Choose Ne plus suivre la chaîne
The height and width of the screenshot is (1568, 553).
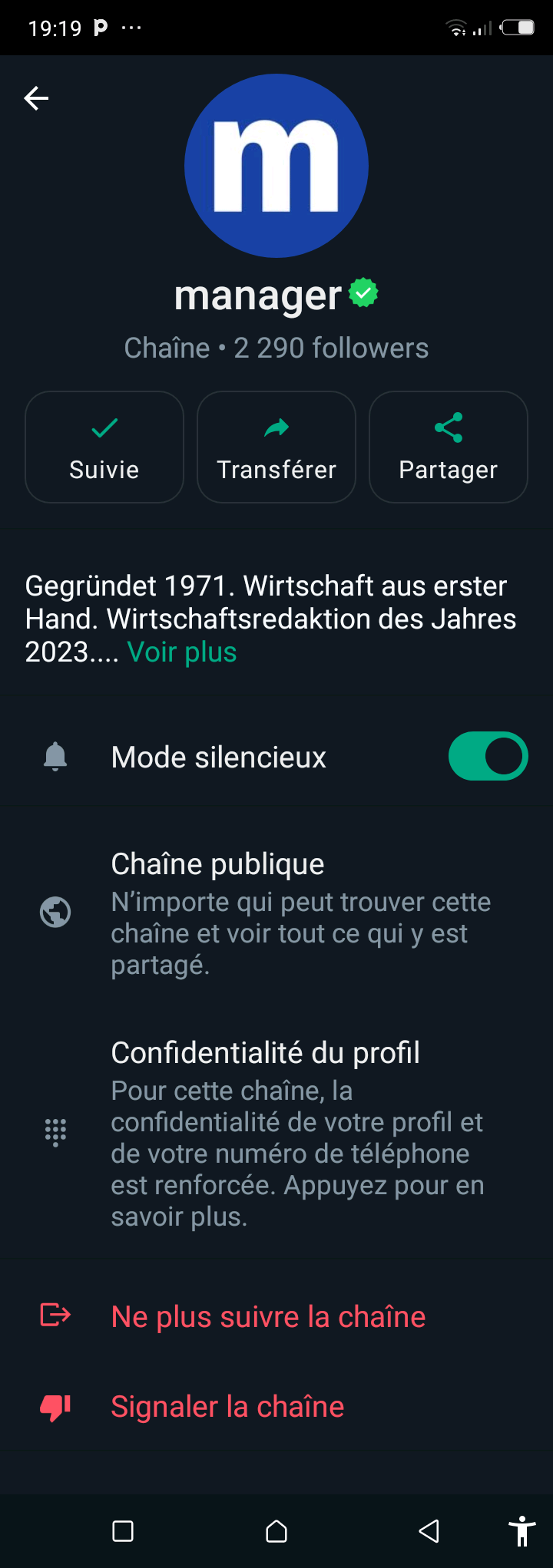pos(268,1316)
